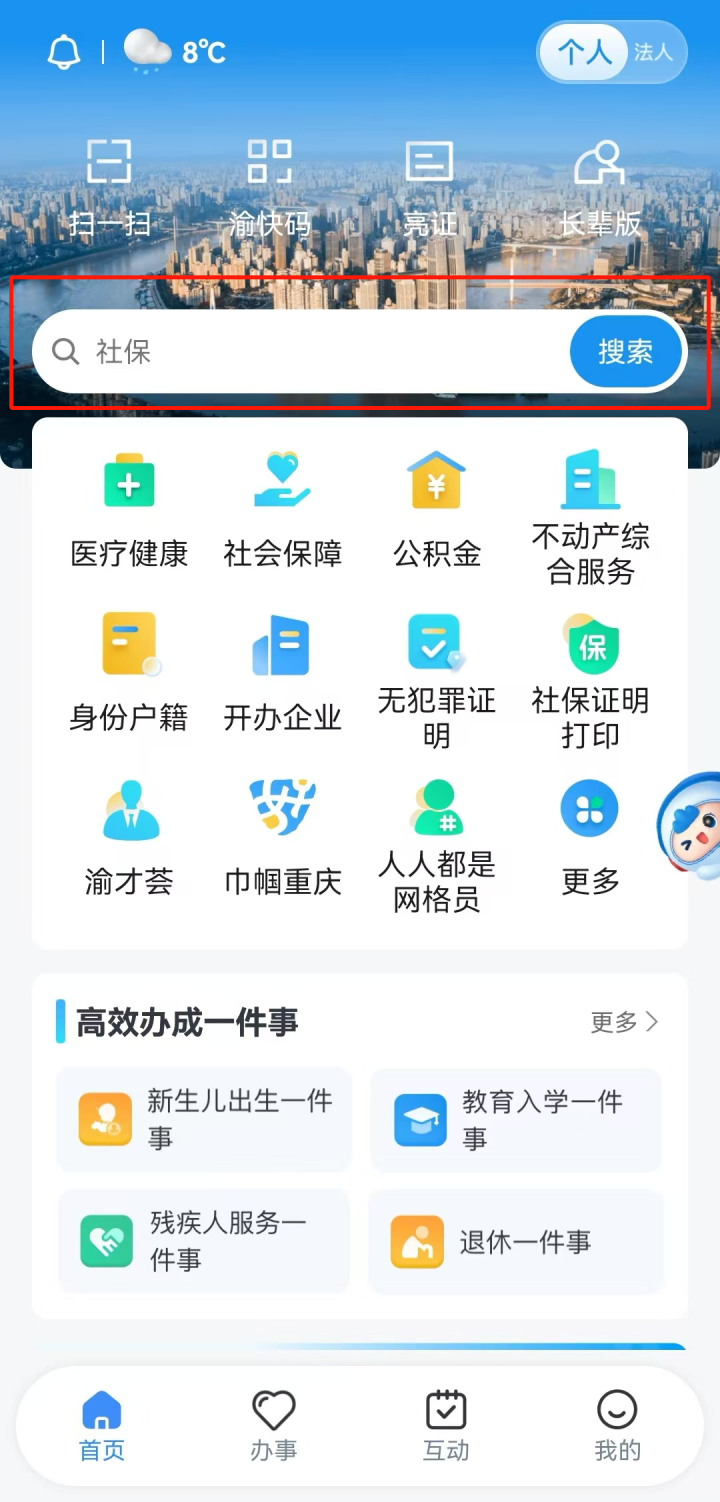Open 新生儿出生一件事 card

coord(204,1119)
